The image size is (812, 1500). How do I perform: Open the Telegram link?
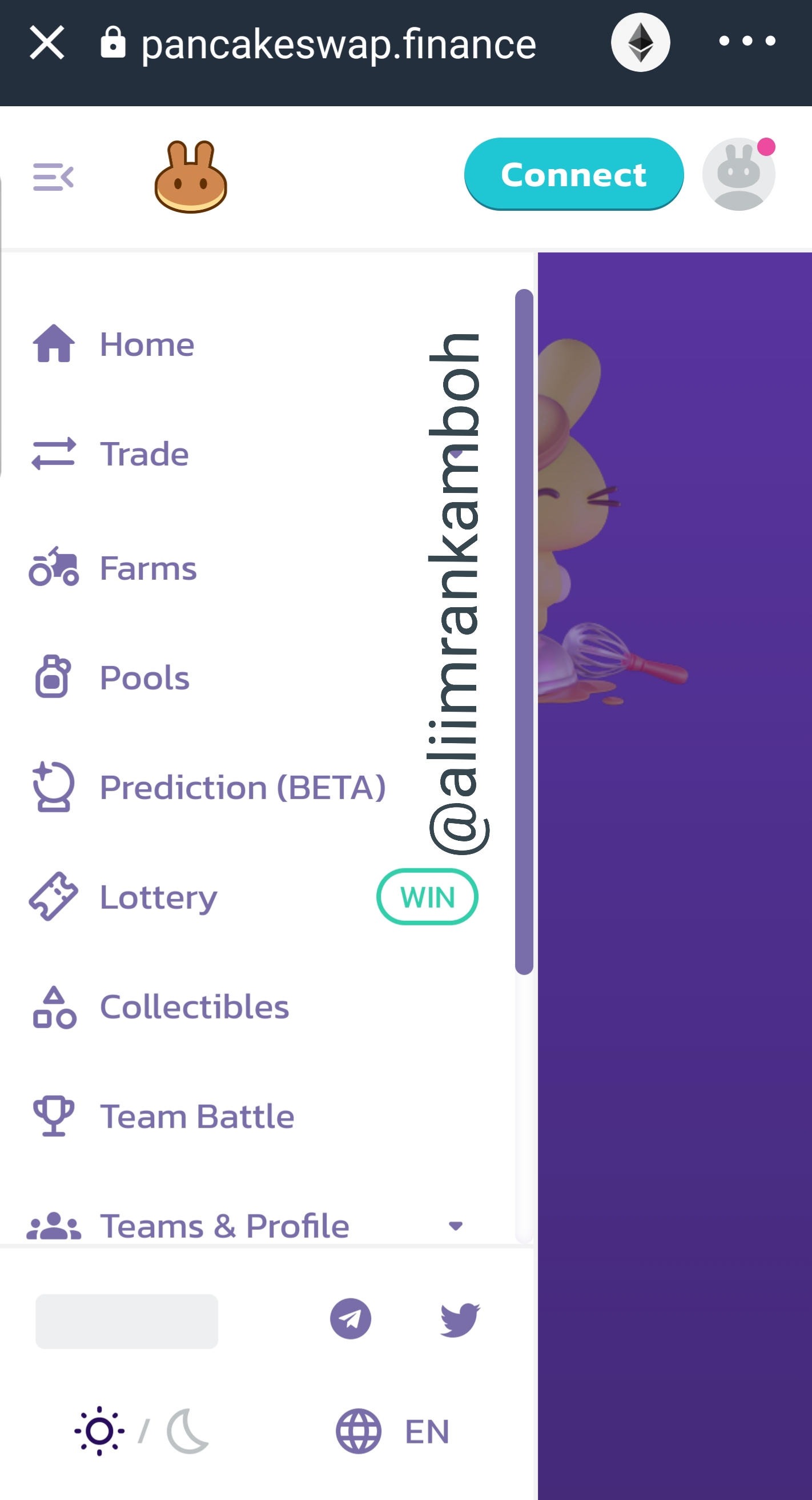click(351, 1319)
